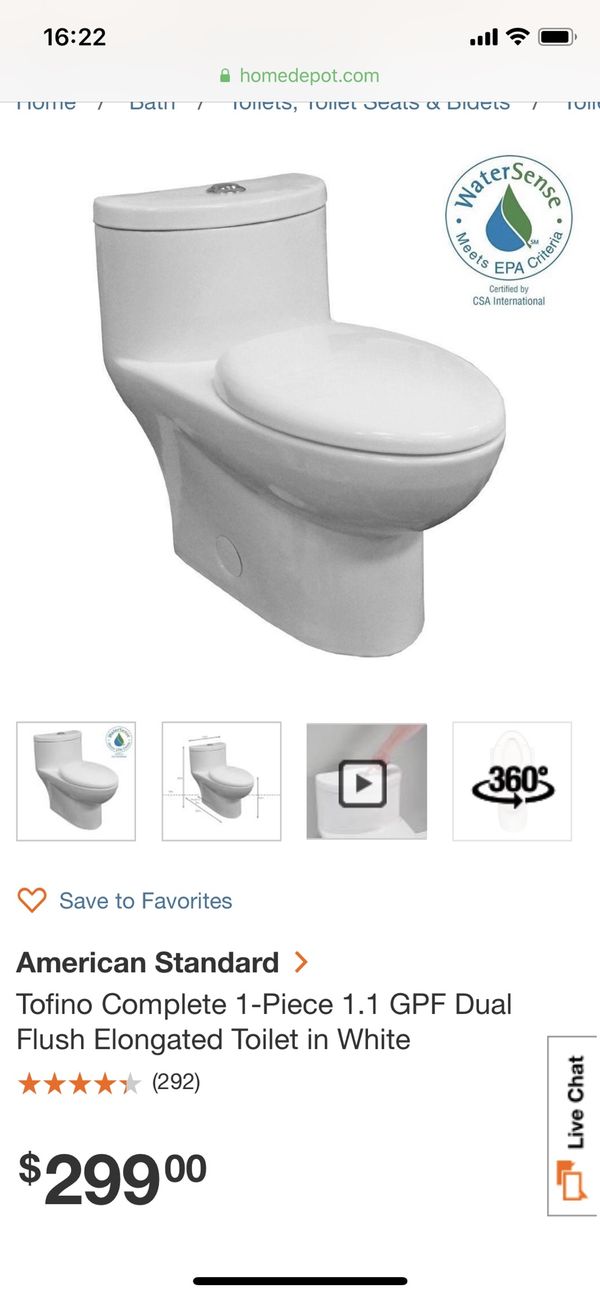600x1298 pixels.
Task: Go to Toilets, Toilet Seats & Bidets breadcrumb
Action: click(370, 103)
